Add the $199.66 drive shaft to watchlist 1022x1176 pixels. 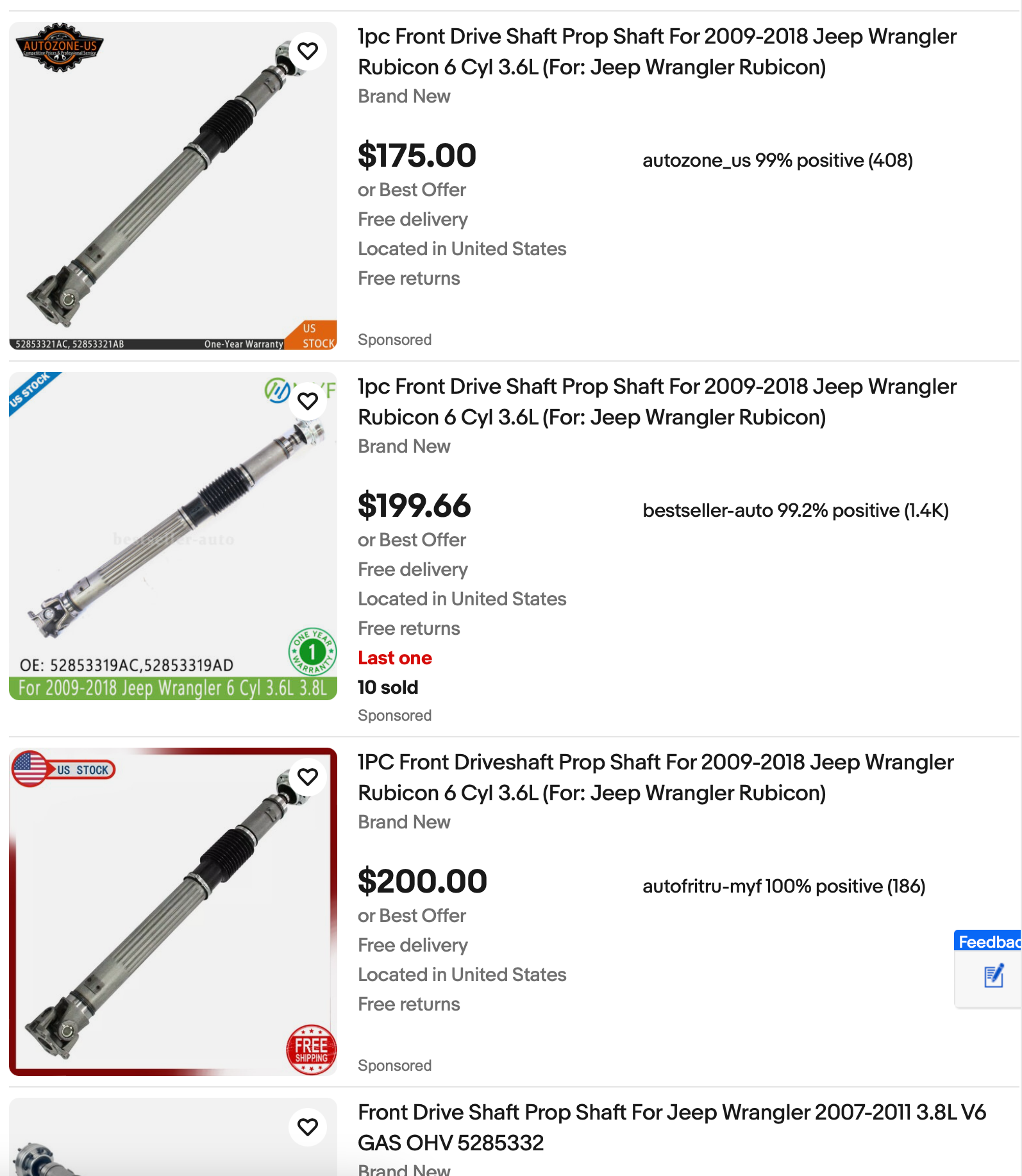pos(308,401)
